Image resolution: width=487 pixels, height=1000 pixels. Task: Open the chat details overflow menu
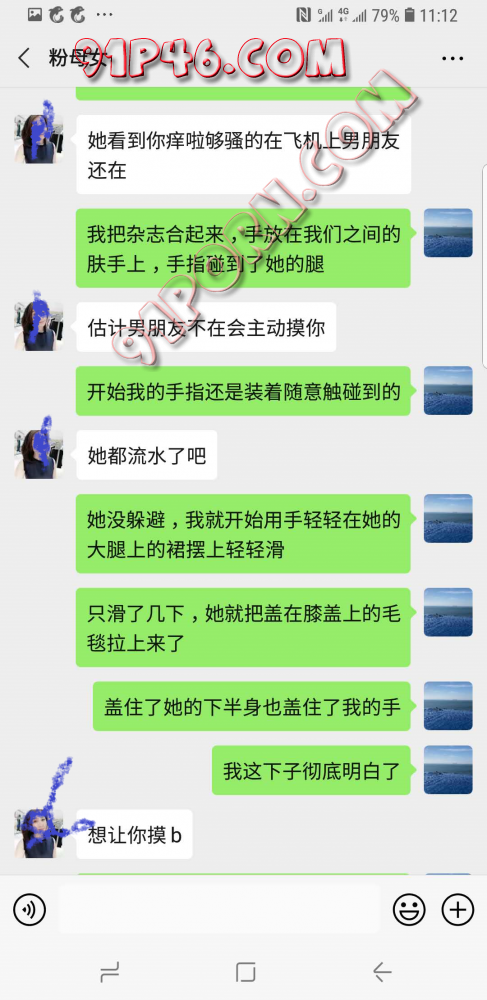453,59
